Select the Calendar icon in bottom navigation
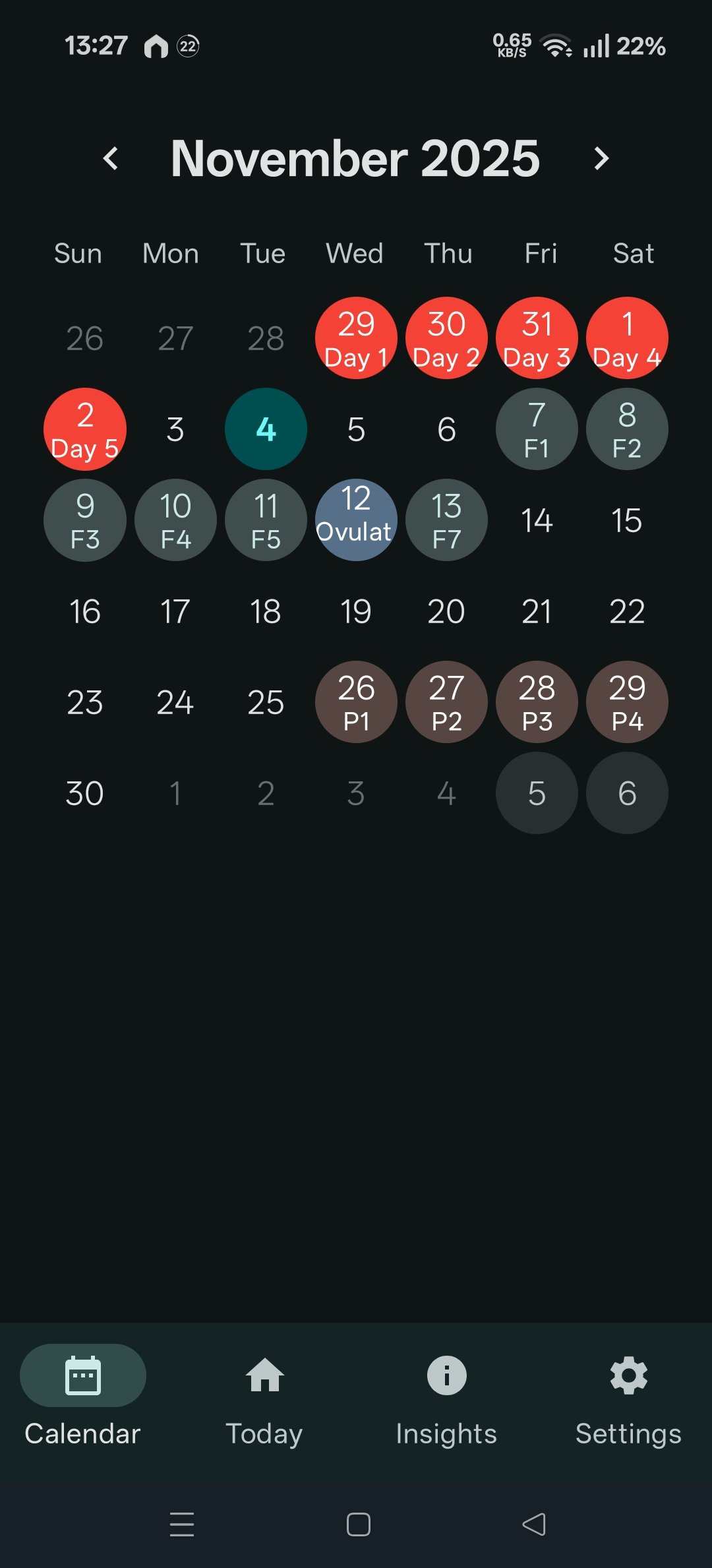Screen dimensions: 712x1568 point(82,1375)
